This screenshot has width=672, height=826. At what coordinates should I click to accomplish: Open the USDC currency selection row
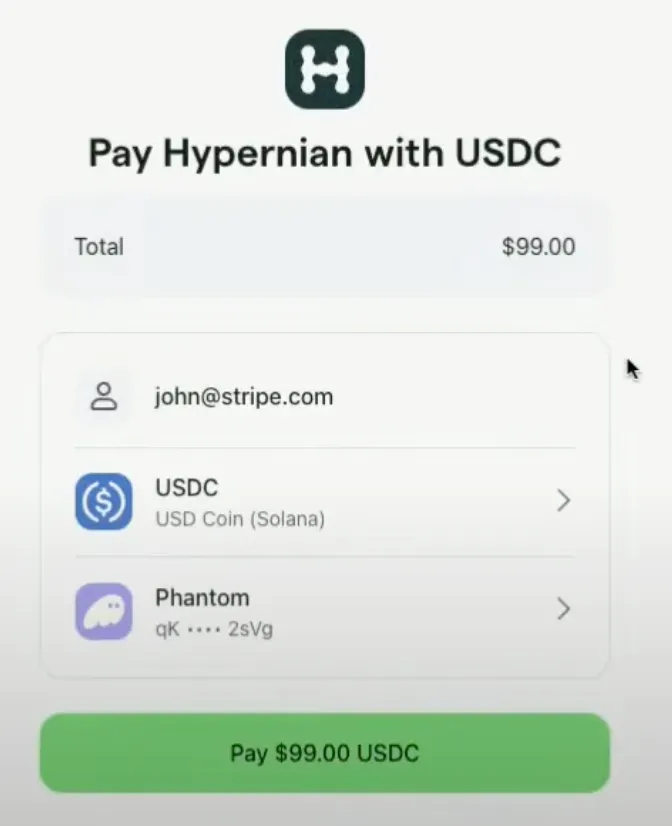[324, 502]
